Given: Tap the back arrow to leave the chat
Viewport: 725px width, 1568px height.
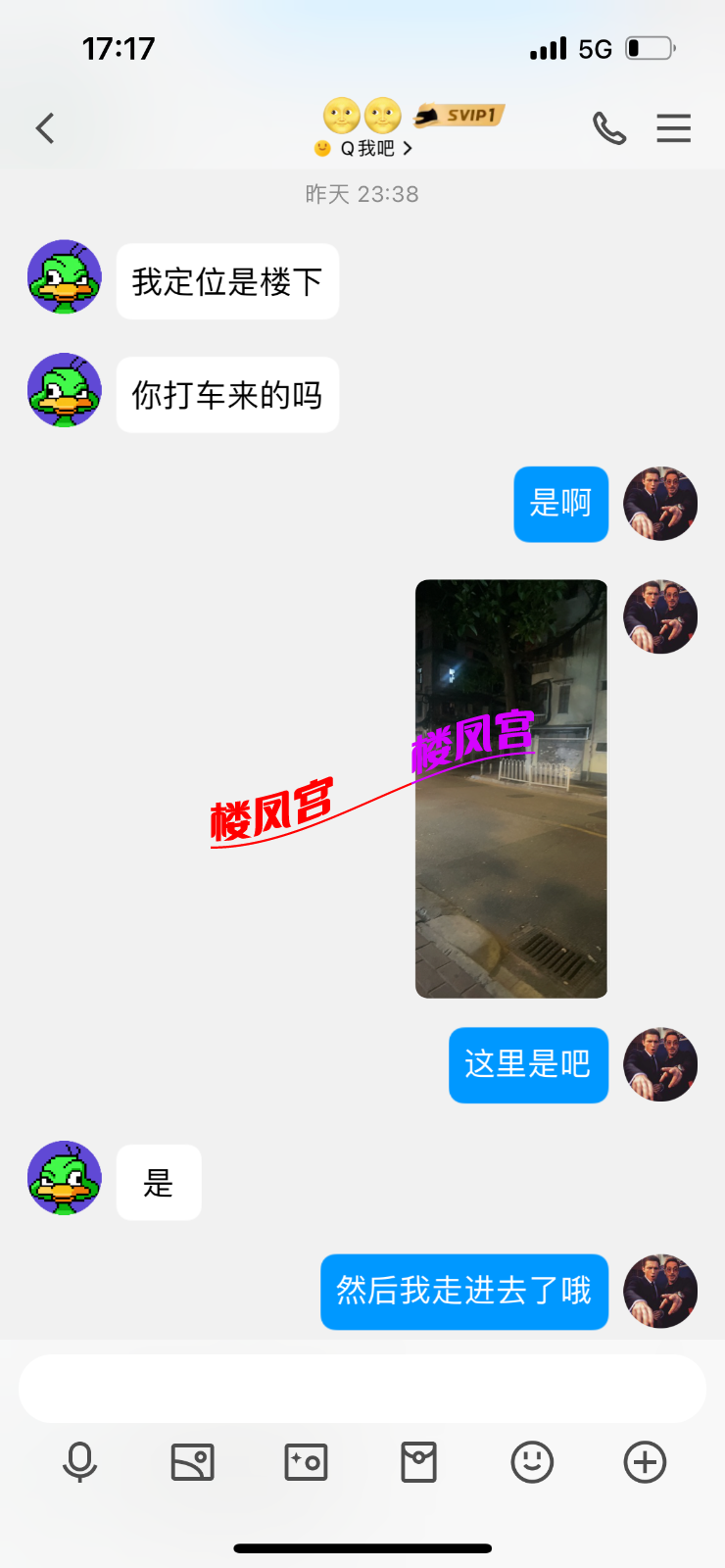Looking at the screenshot, I should 44,127.
